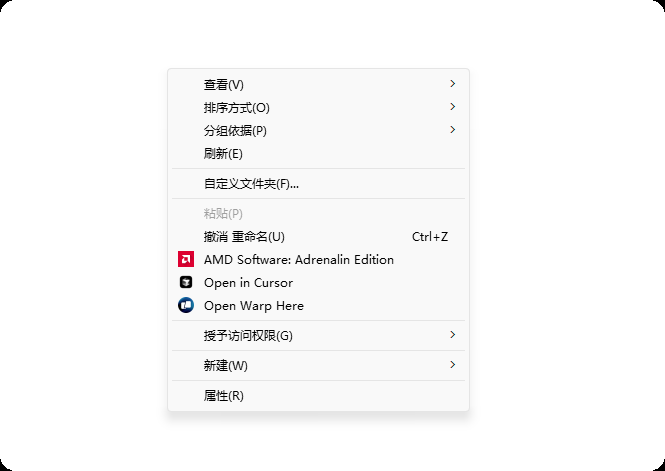665x471 pixels.
Task: Open the 新建(W) submenu
Action: (225, 366)
